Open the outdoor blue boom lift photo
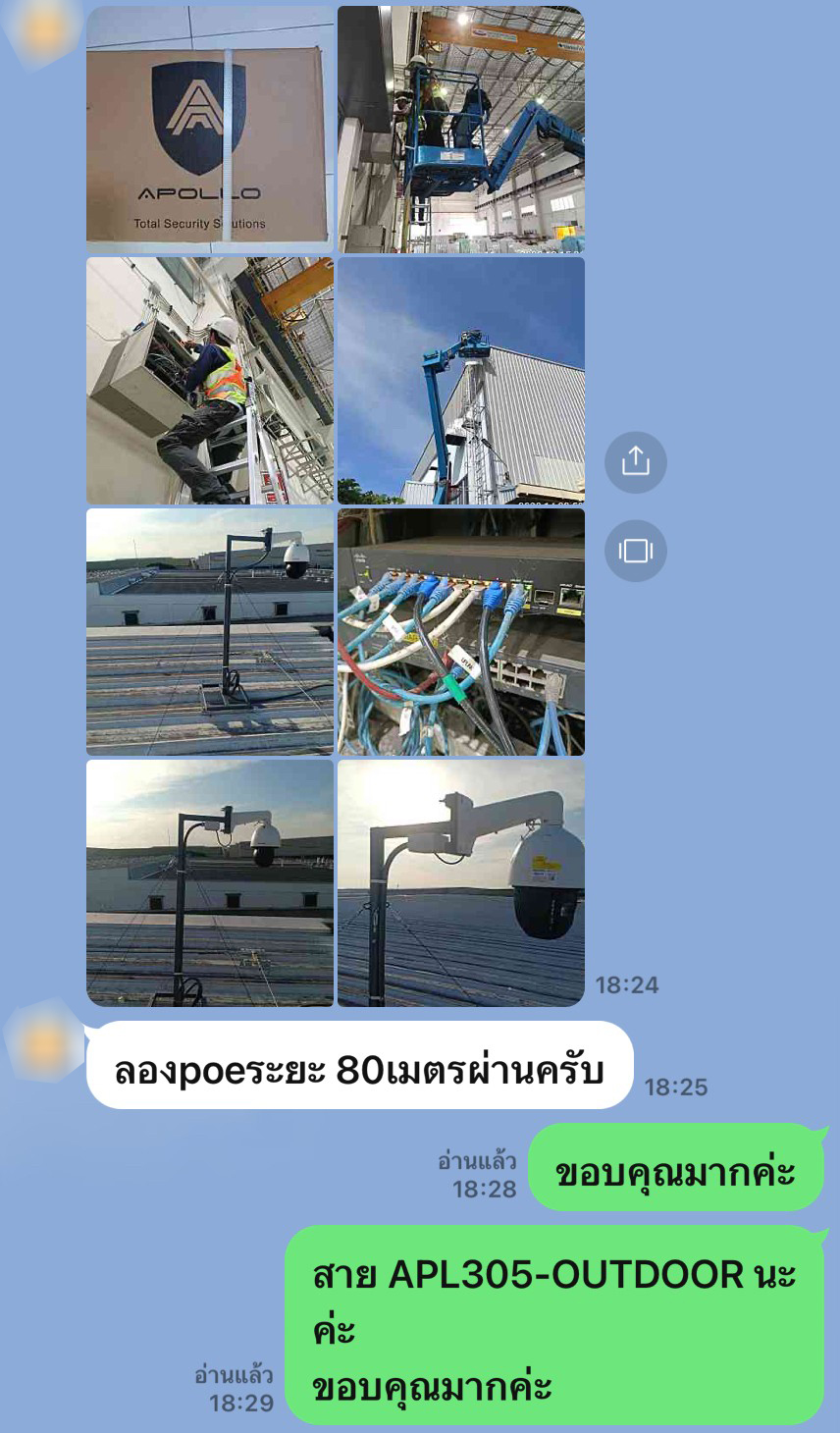 pyautogui.click(x=460, y=381)
